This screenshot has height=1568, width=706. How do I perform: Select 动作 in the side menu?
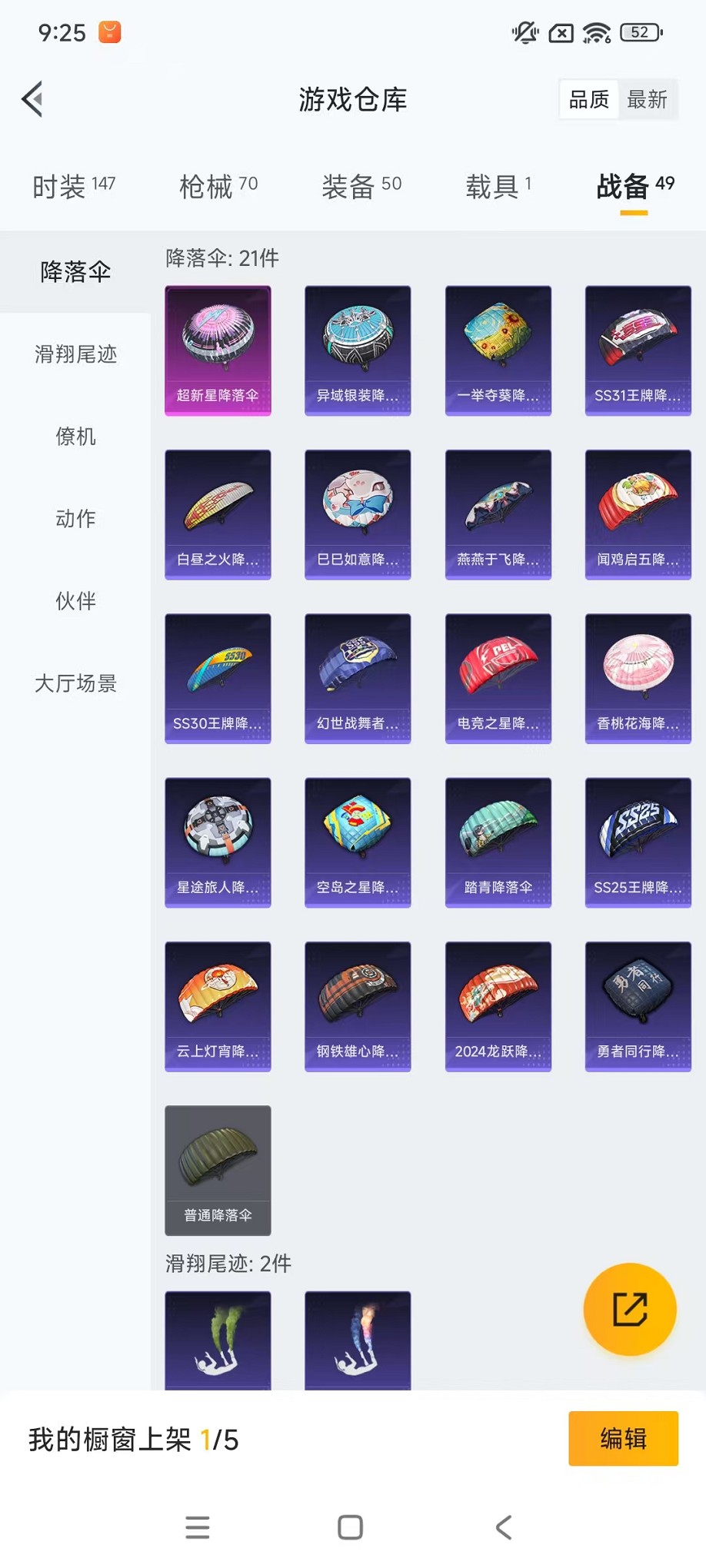tap(75, 519)
